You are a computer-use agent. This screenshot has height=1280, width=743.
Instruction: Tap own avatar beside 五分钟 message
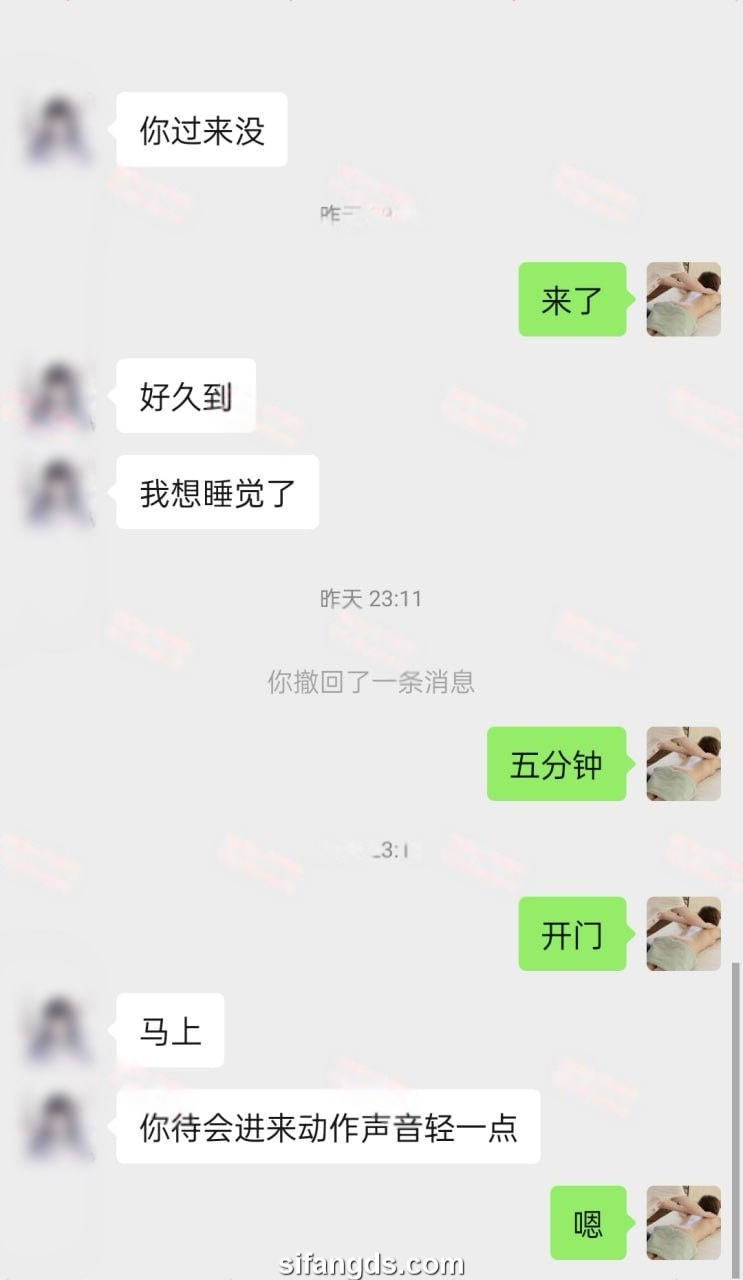click(x=683, y=764)
